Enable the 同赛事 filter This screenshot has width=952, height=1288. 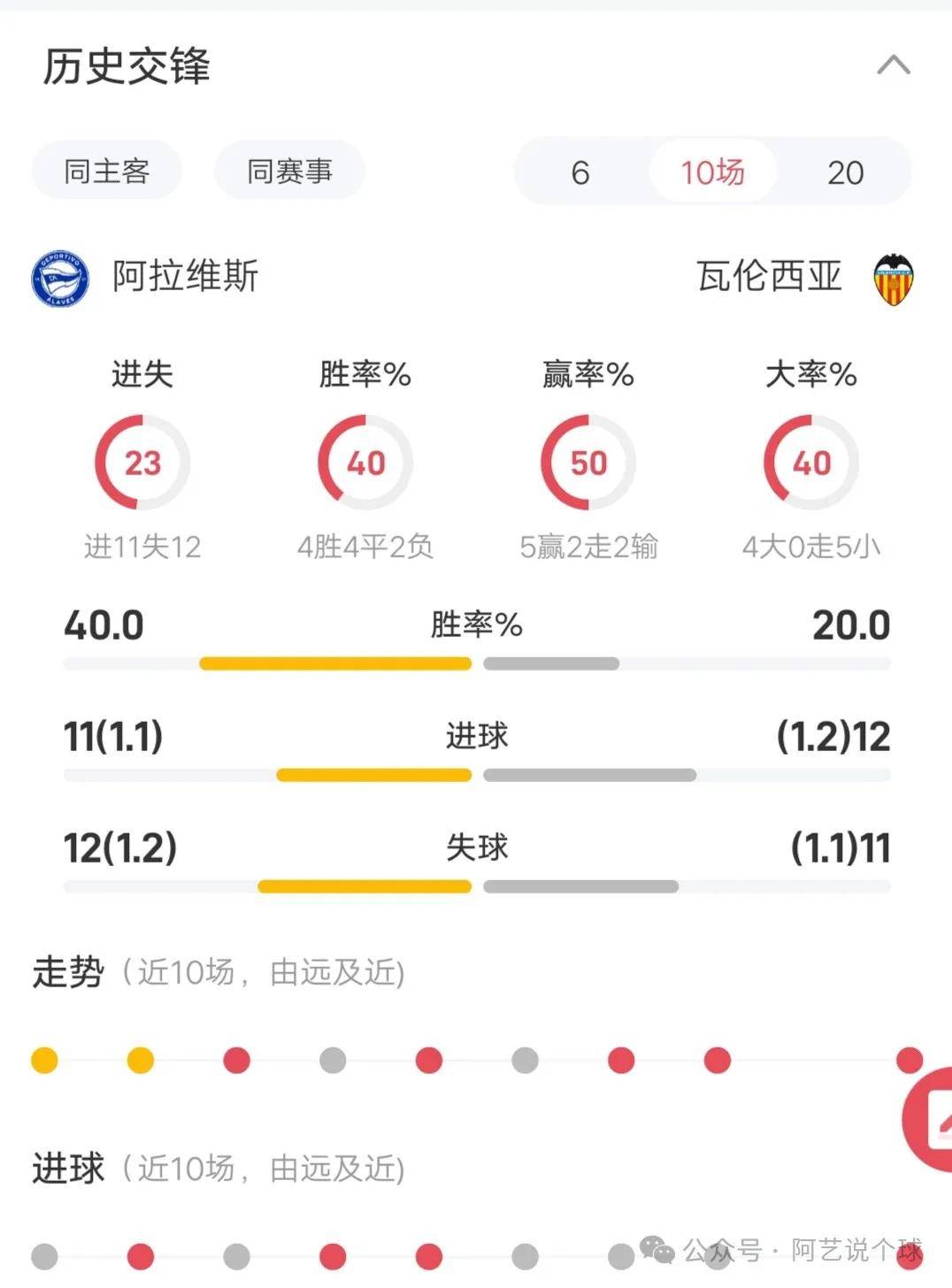[x=289, y=171]
